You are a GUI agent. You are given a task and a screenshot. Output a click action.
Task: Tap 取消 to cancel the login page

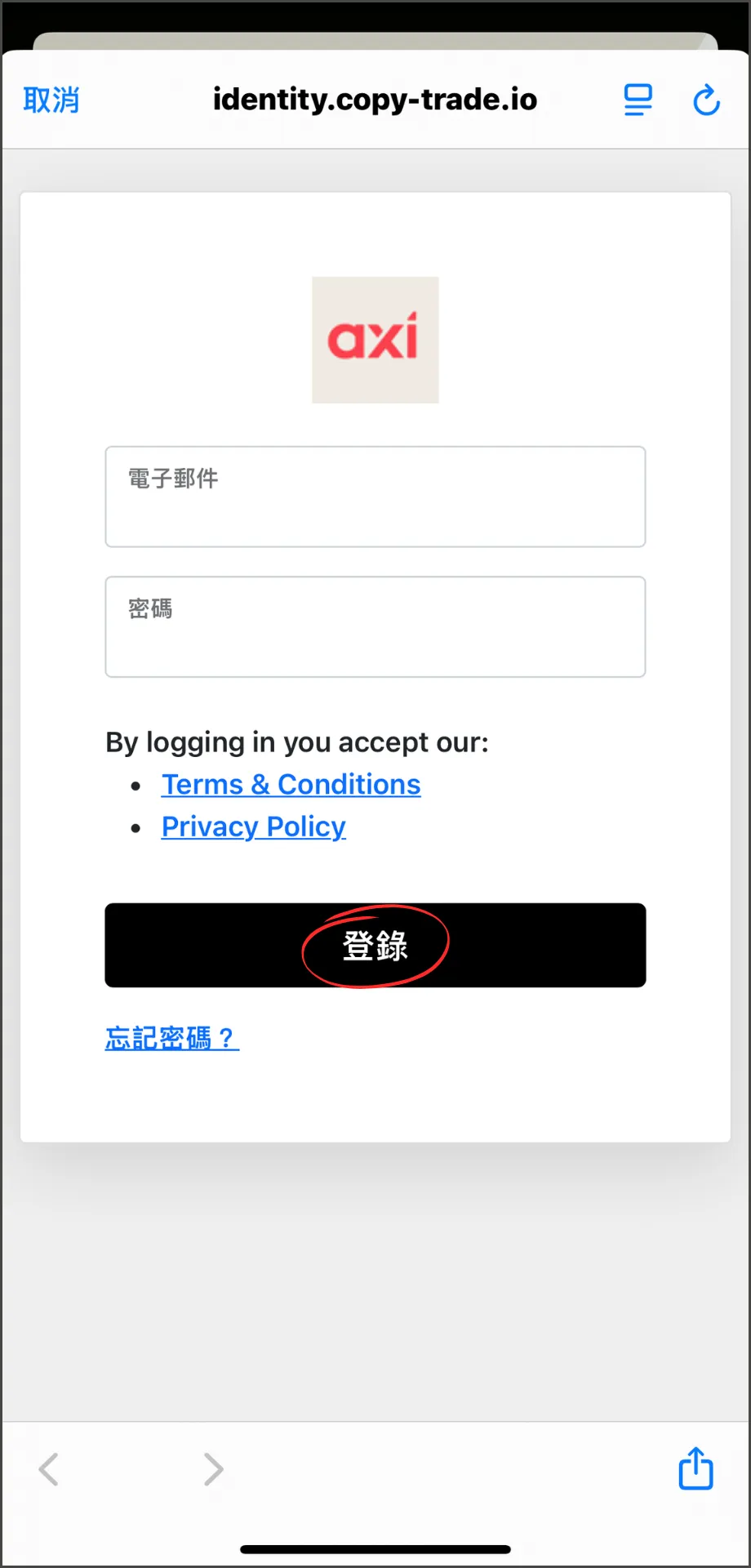pos(51,100)
